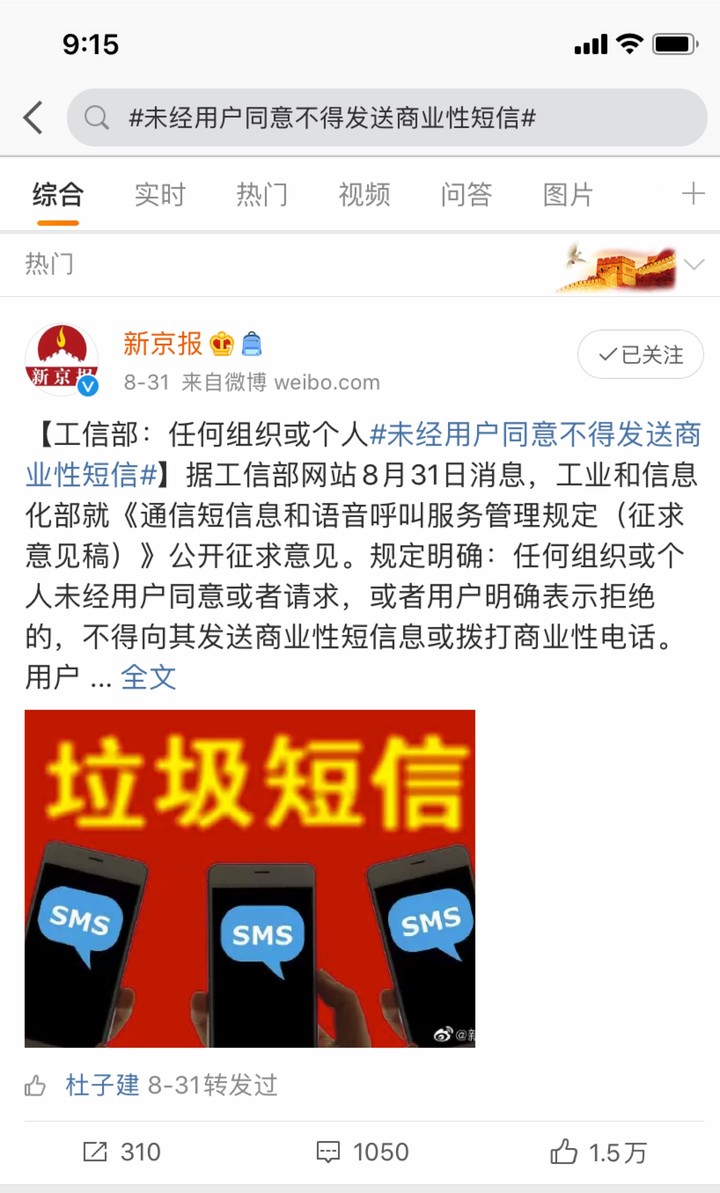The image size is (720, 1193).
Task: Tap the search box with the hashtag query
Action: pyautogui.click(x=387, y=117)
